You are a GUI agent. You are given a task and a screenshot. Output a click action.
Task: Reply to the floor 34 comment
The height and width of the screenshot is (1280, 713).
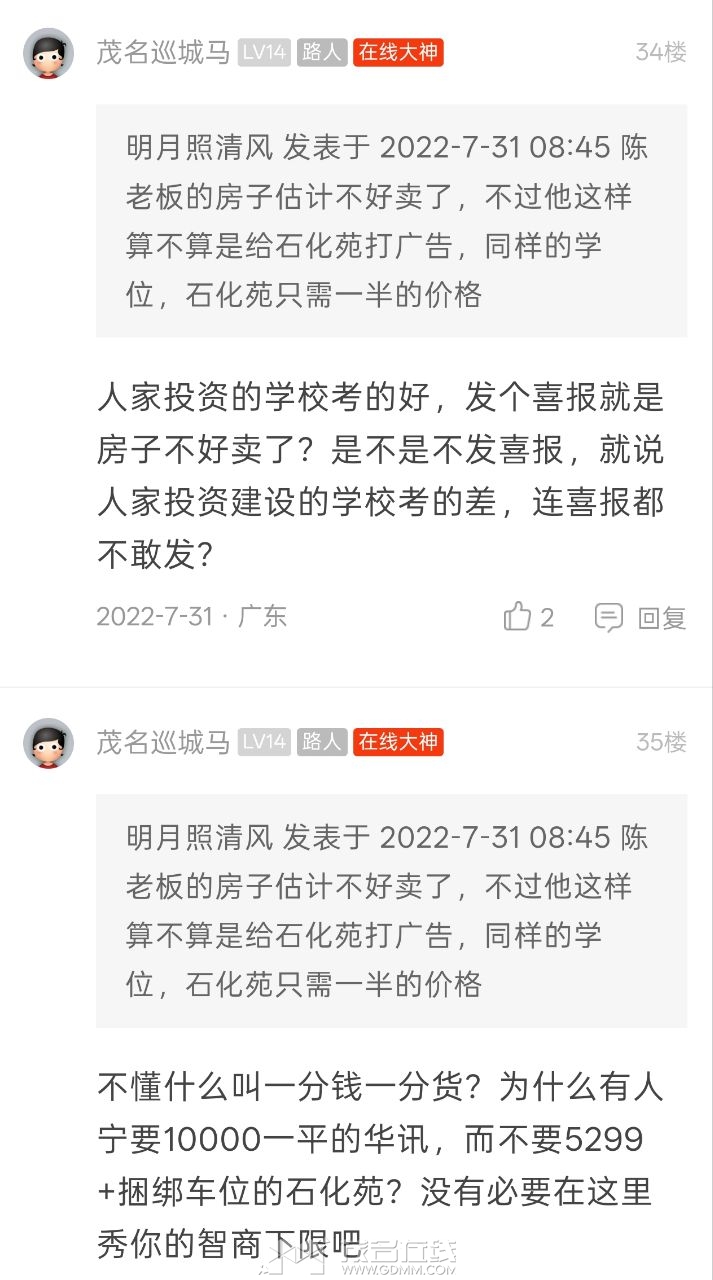coord(640,617)
